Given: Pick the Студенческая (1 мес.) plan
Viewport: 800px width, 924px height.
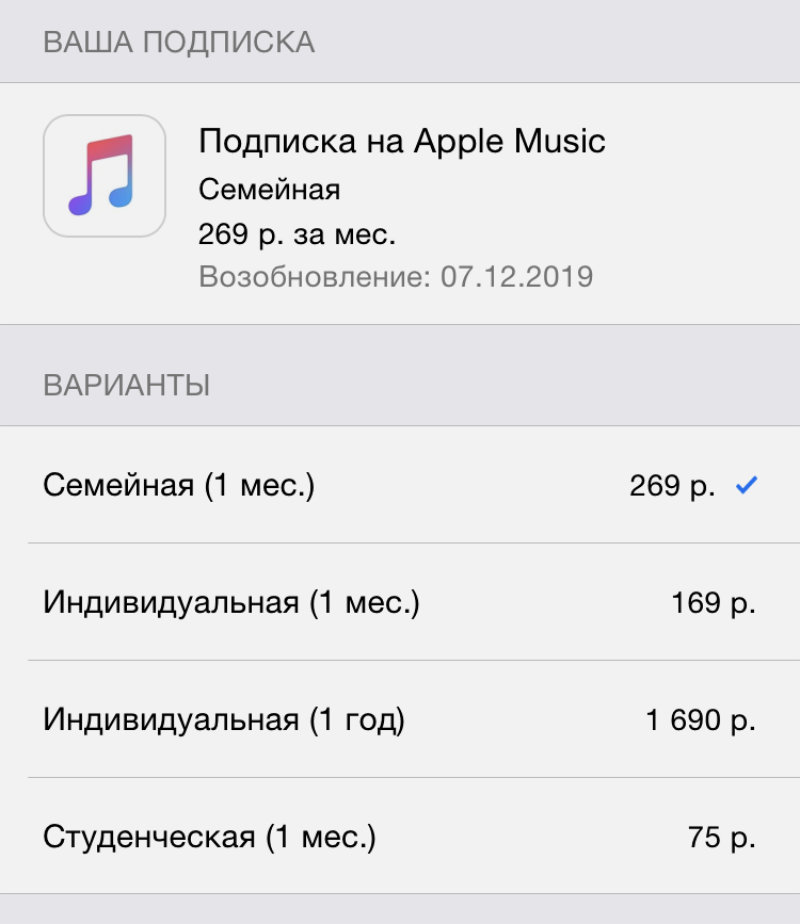Looking at the screenshot, I should click(400, 837).
